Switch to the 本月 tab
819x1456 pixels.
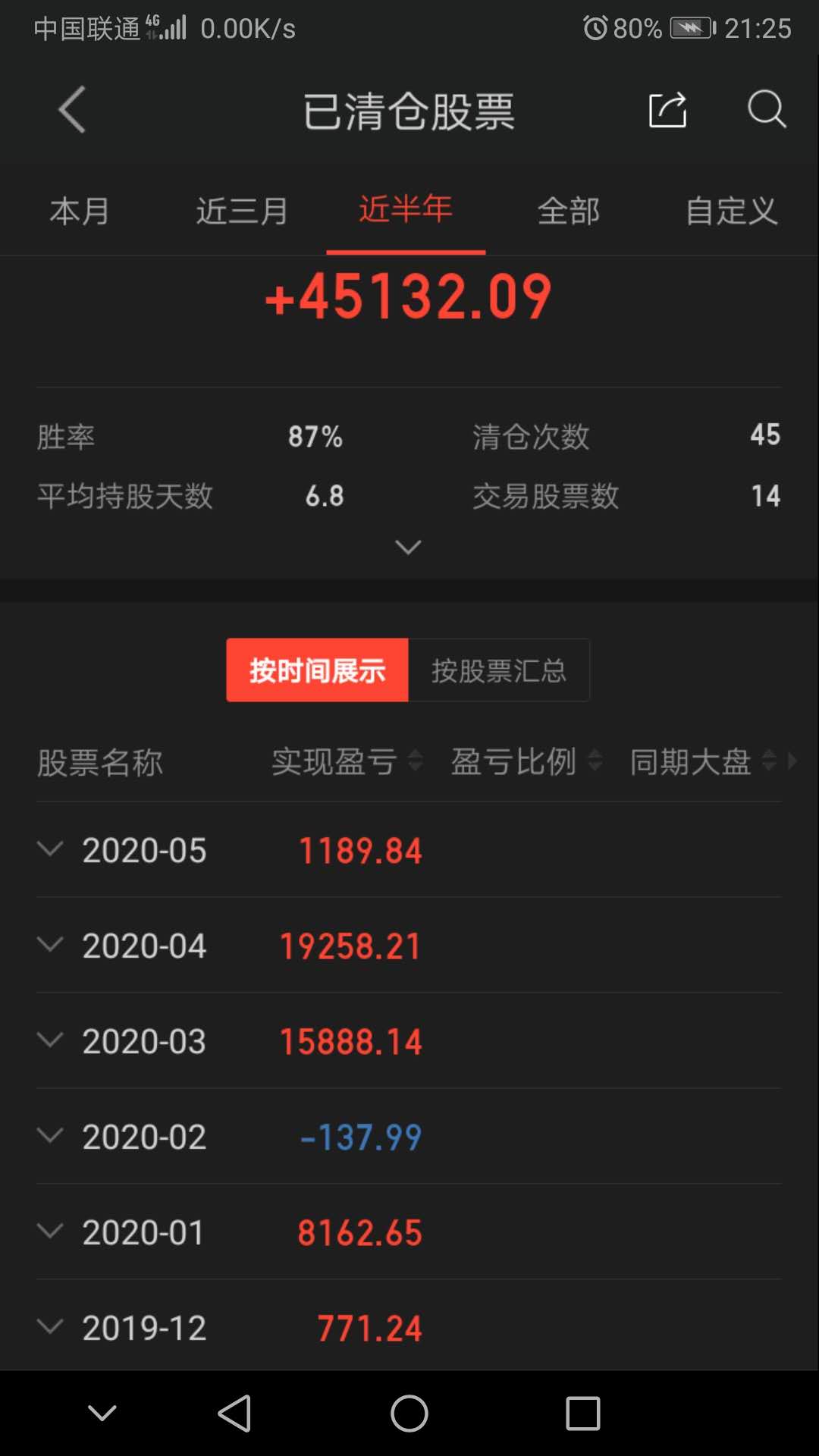[78, 211]
